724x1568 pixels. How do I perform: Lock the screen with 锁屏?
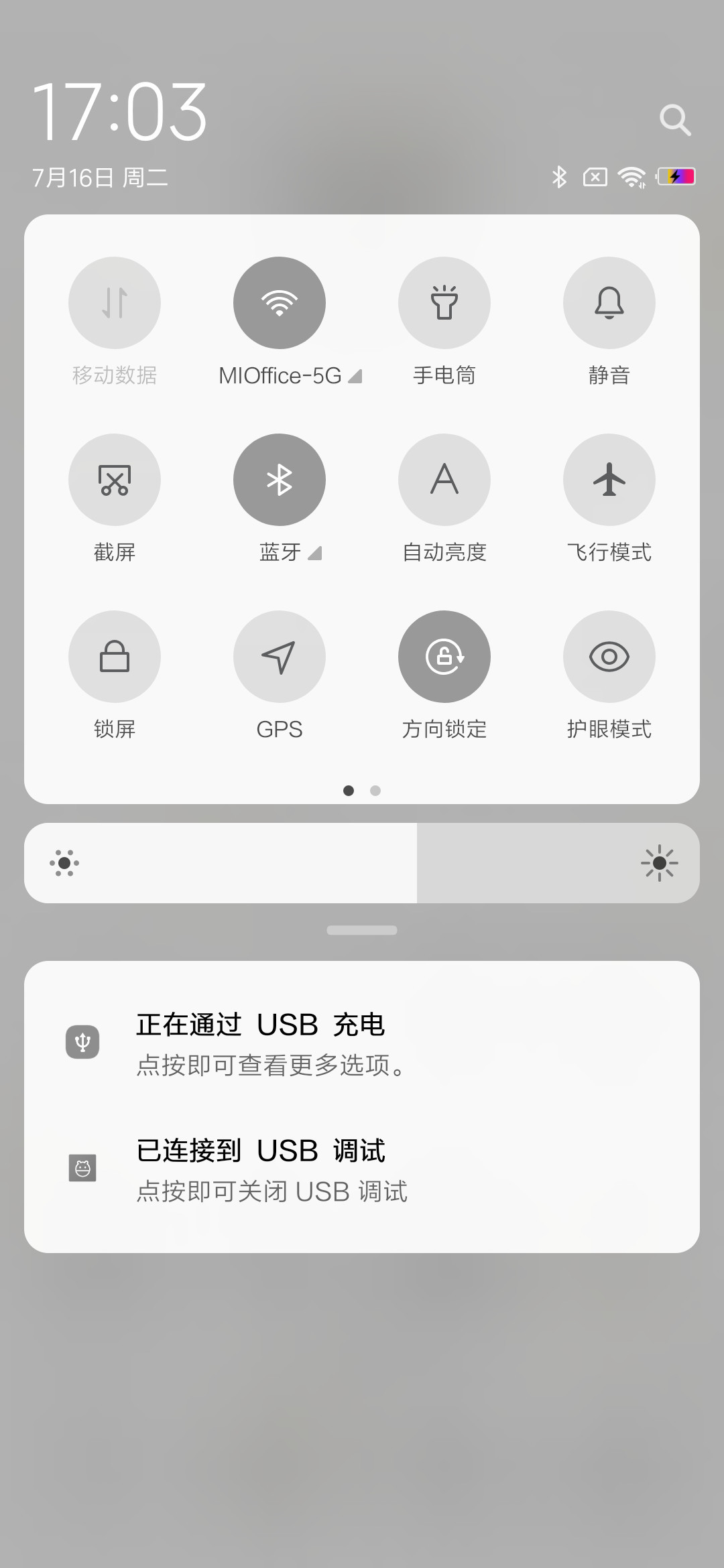click(x=115, y=657)
